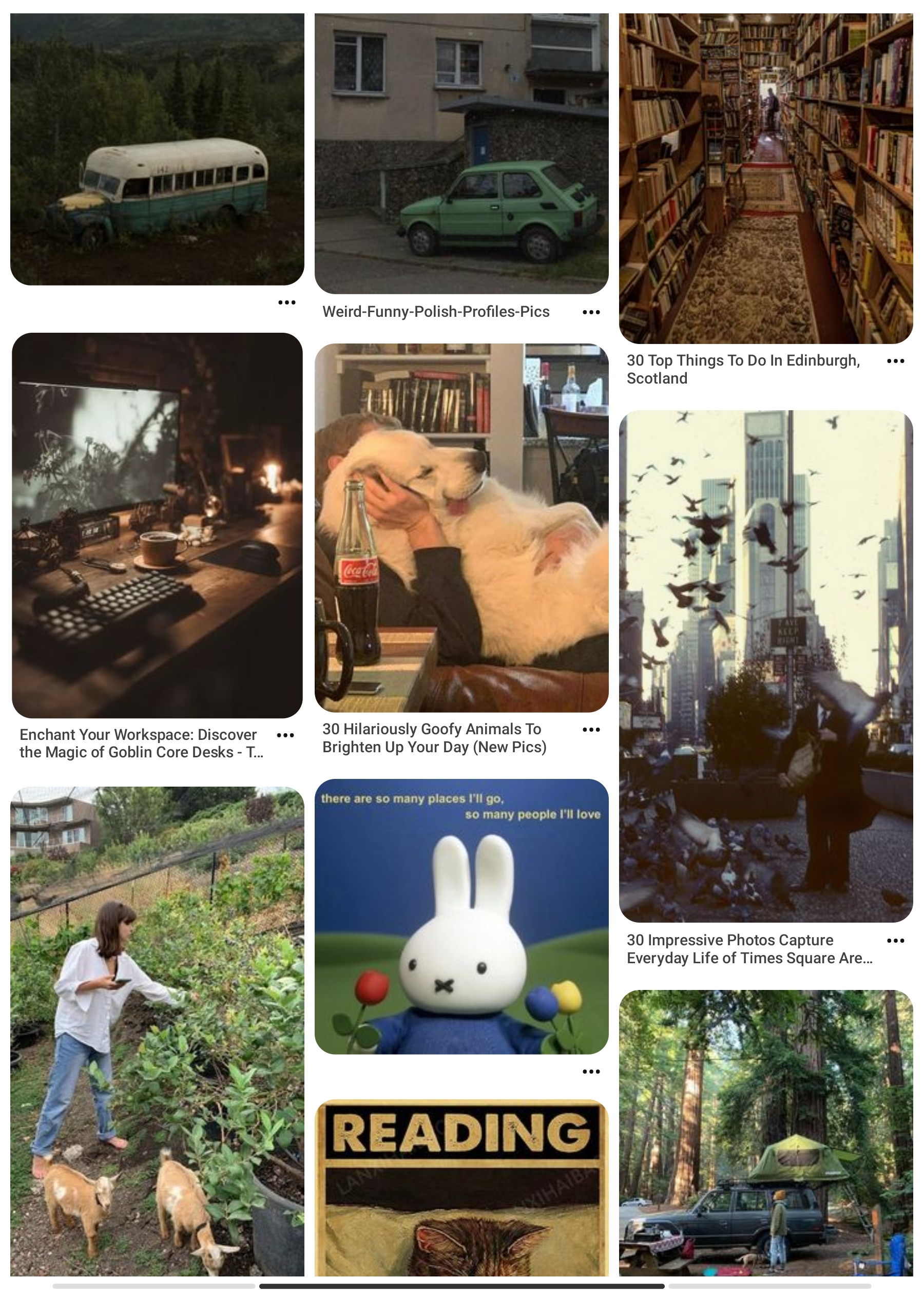The width and height of the screenshot is (924, 1297).
Task: Open more options under the bunny pin
Action: [591, 1072]
